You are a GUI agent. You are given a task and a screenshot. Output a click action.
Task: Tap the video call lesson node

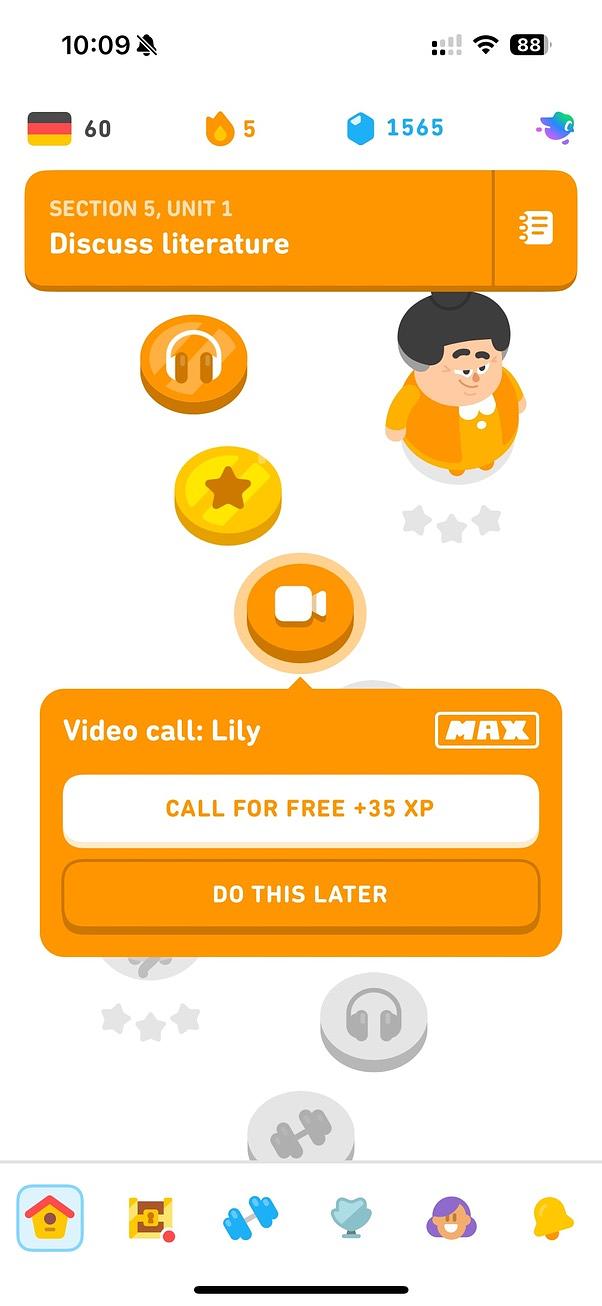[300, 606]
